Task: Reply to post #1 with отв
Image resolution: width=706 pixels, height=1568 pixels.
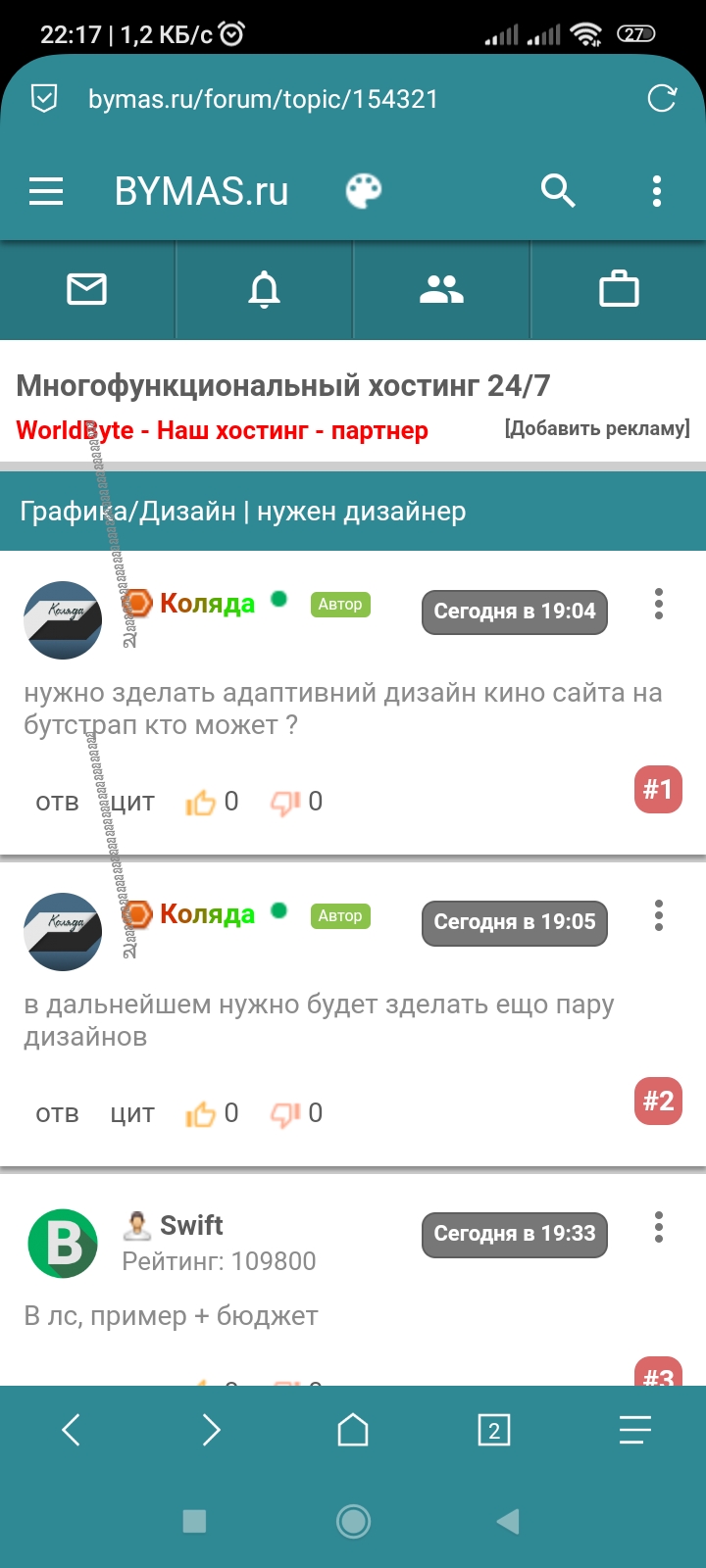Action: coord(57,803)
